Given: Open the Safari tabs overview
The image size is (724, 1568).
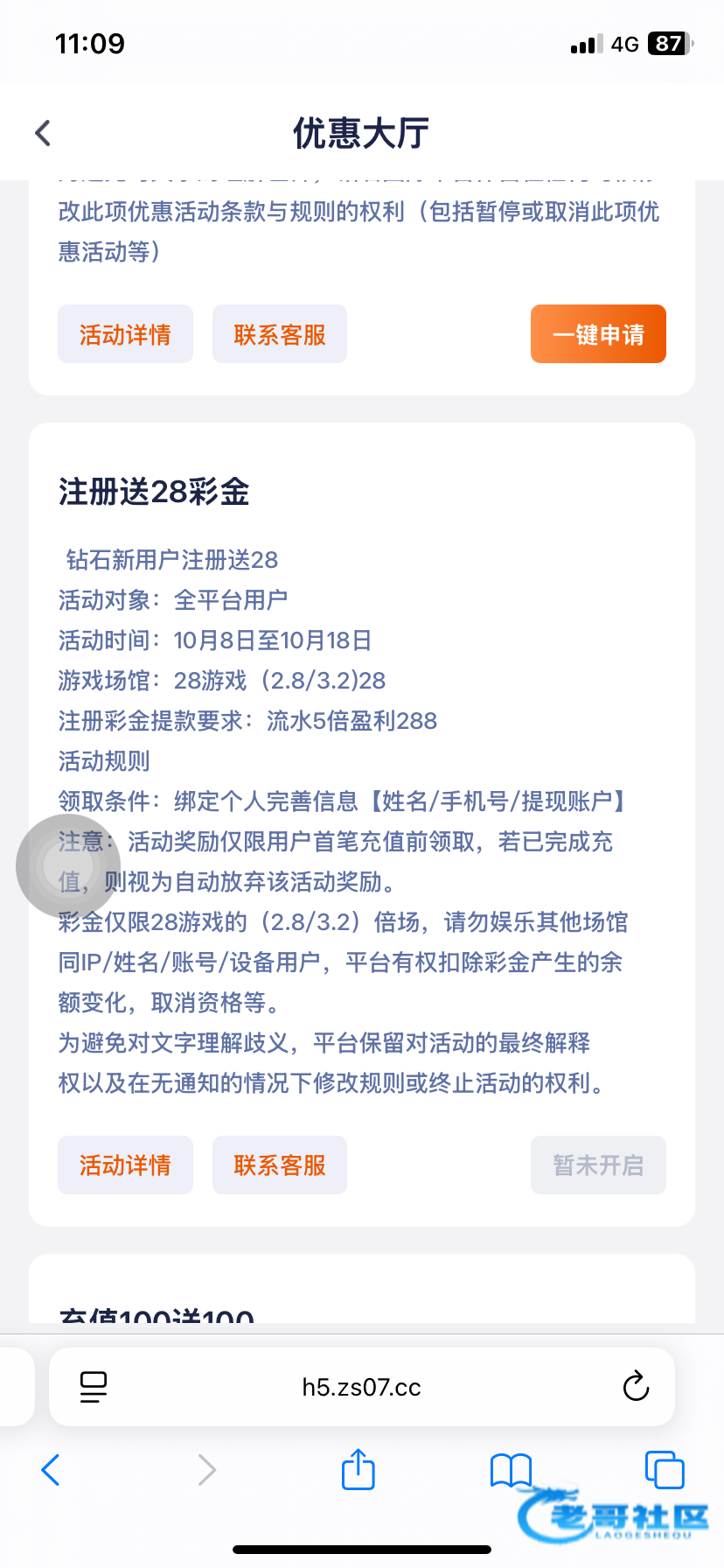Looking at the screenshot, I should pos(665,1470).
